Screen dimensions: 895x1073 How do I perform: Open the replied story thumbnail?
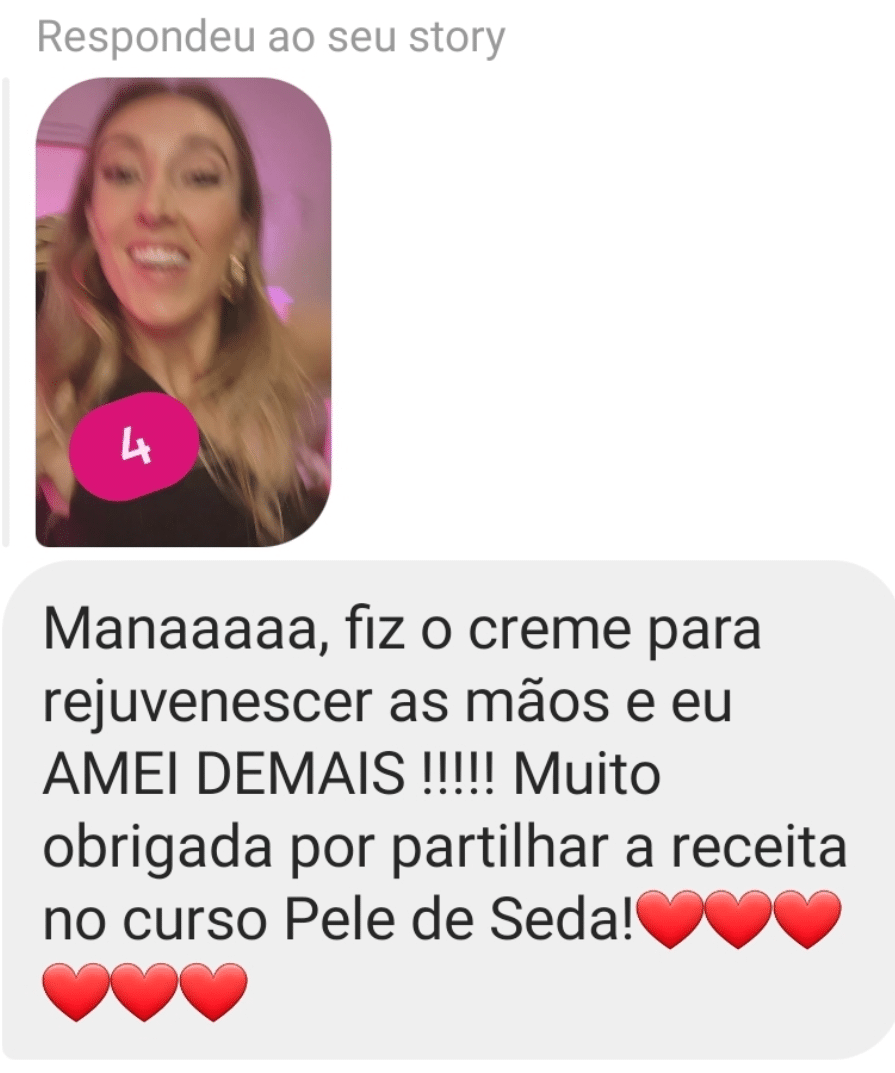(x=183, y=312)
